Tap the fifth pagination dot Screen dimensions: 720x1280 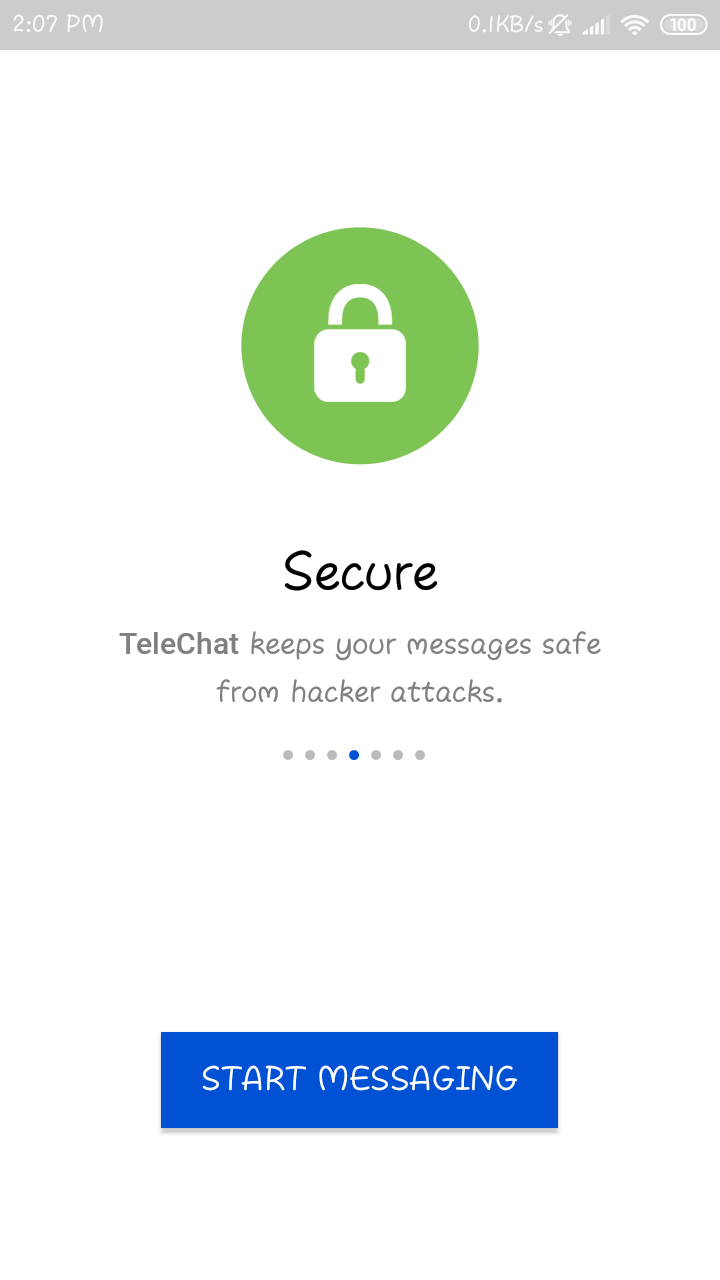(x=375, y=755)
